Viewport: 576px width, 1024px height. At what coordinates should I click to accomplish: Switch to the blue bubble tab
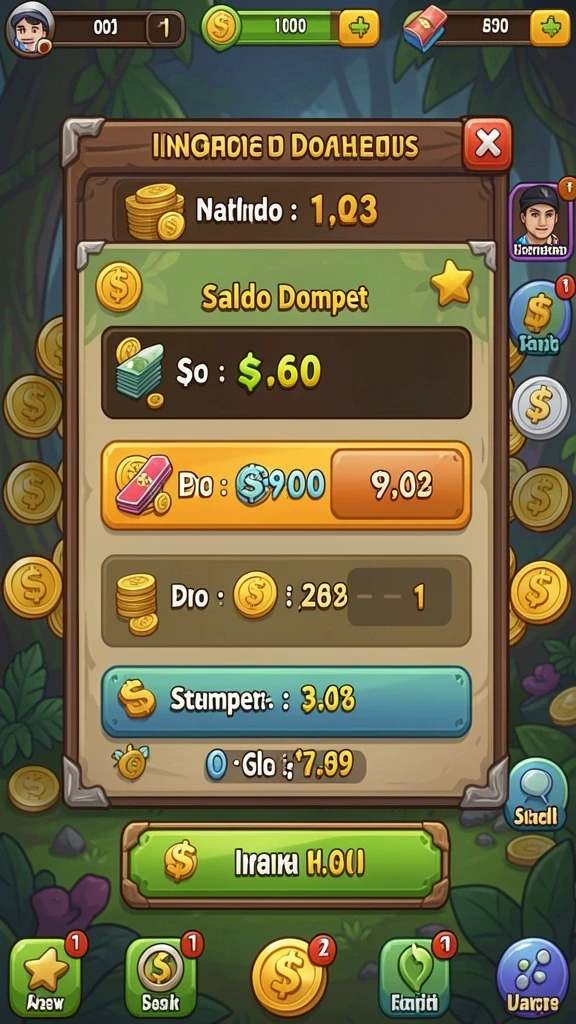click(532, 976)
